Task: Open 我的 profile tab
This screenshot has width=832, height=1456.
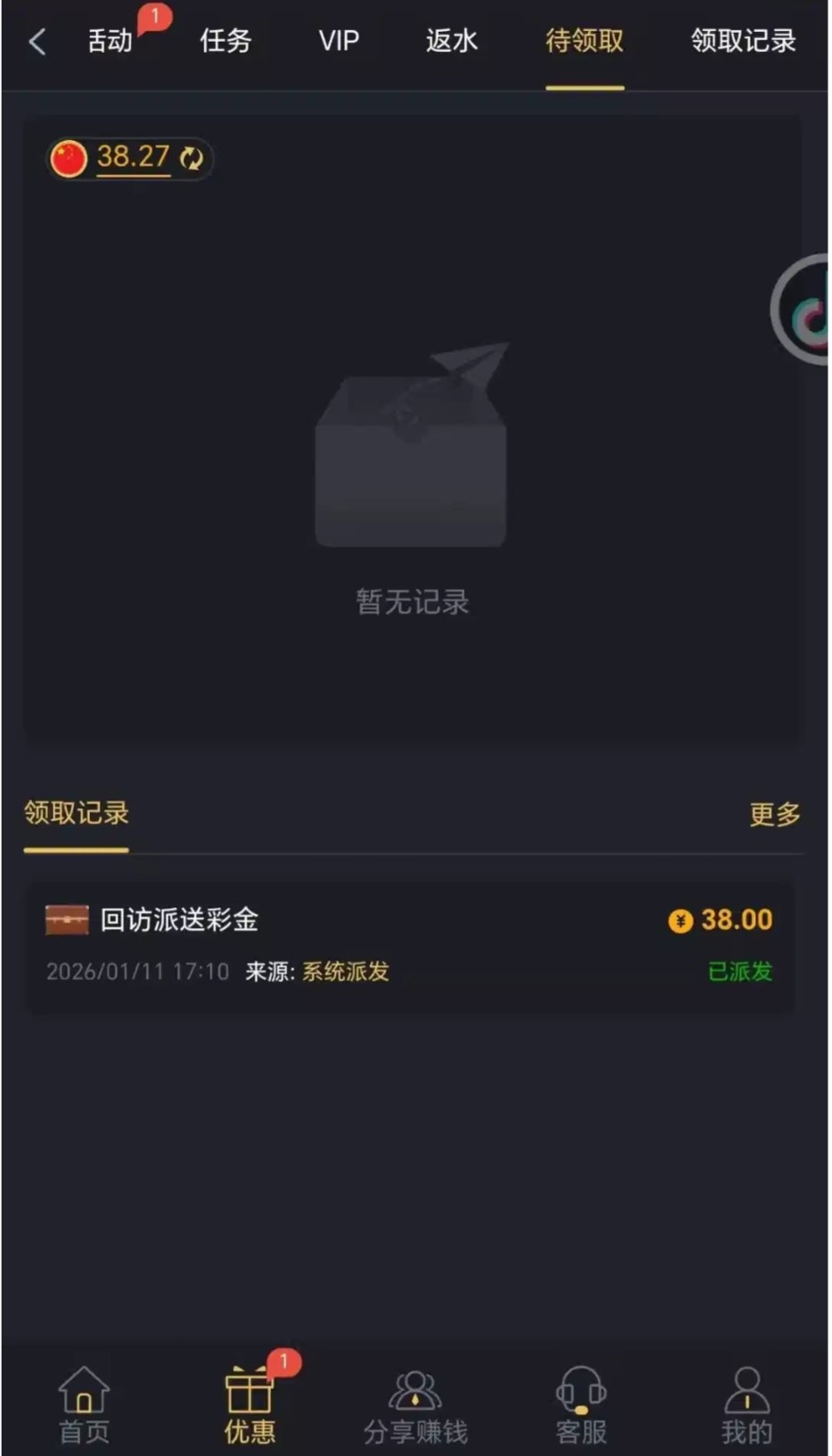Action: pos(746,1406)
